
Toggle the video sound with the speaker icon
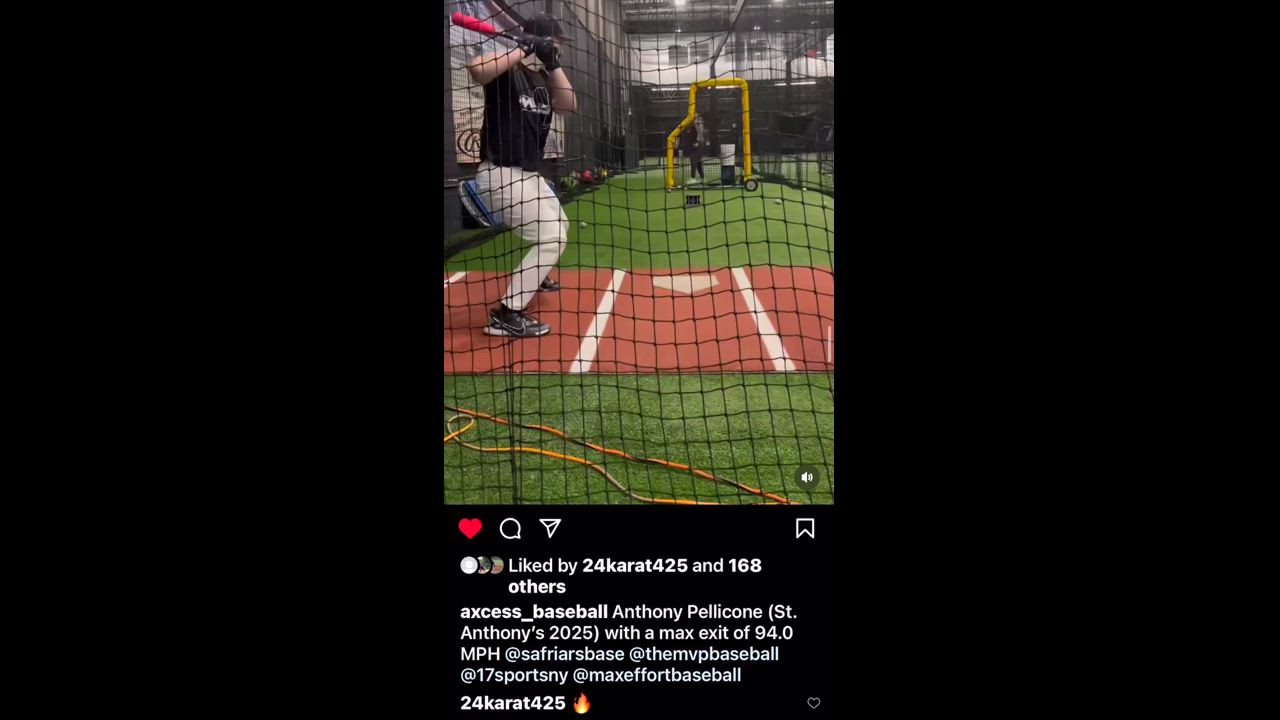[807, 478]
